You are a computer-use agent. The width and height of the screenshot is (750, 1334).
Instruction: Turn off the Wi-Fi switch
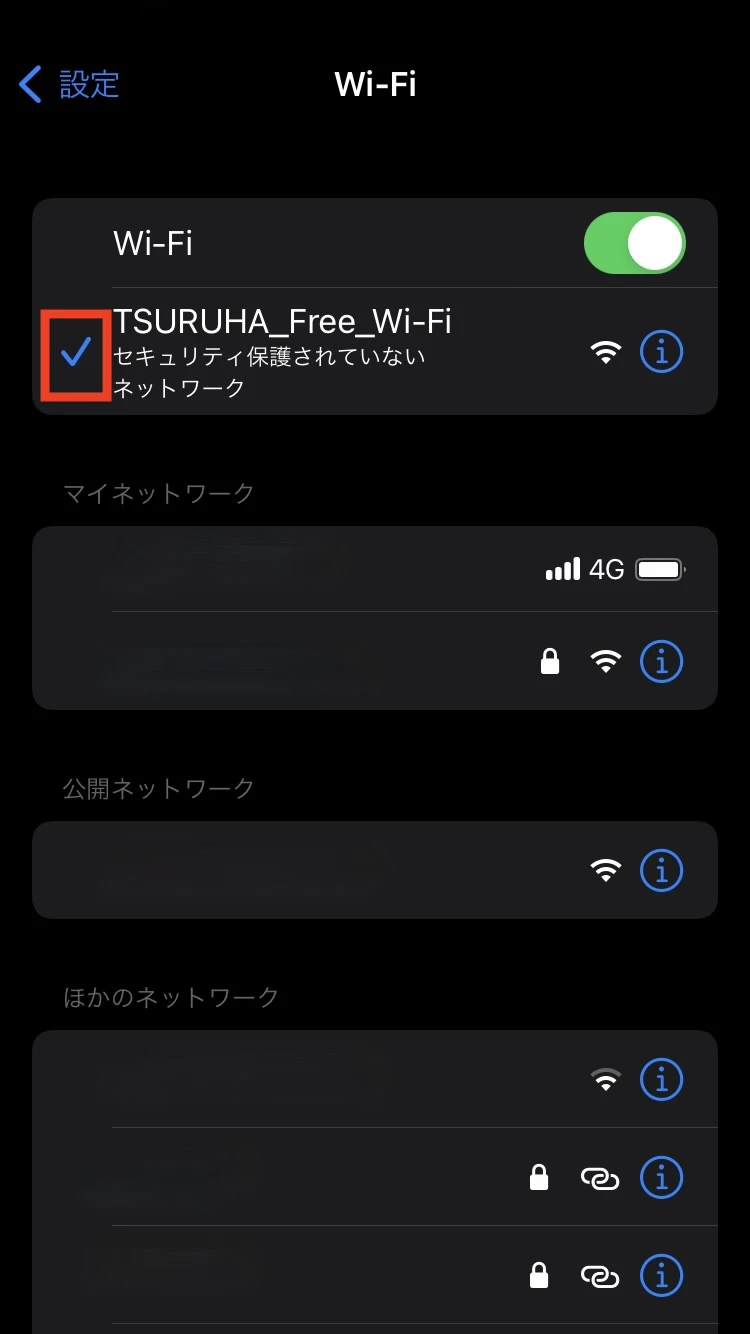click(635, 243)
